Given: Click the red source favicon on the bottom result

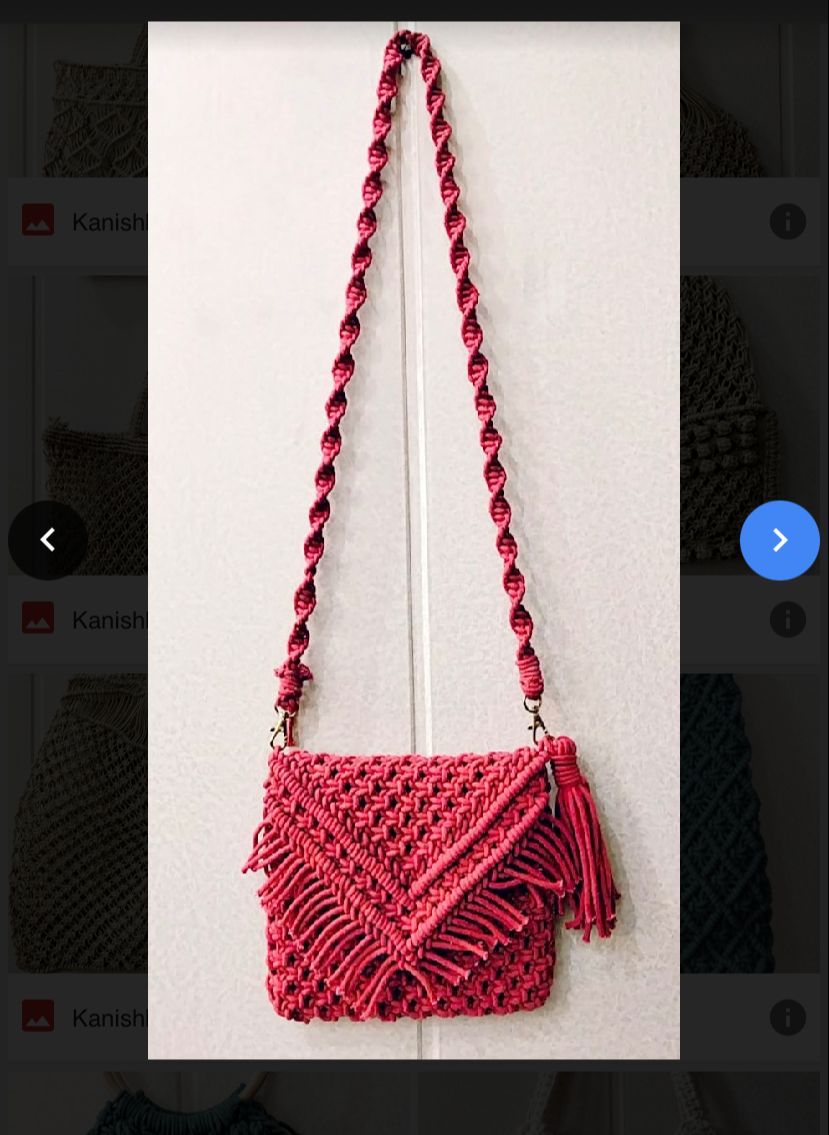Looking at the screenshot, I should pyautogui.click(x=38, y=1015).
